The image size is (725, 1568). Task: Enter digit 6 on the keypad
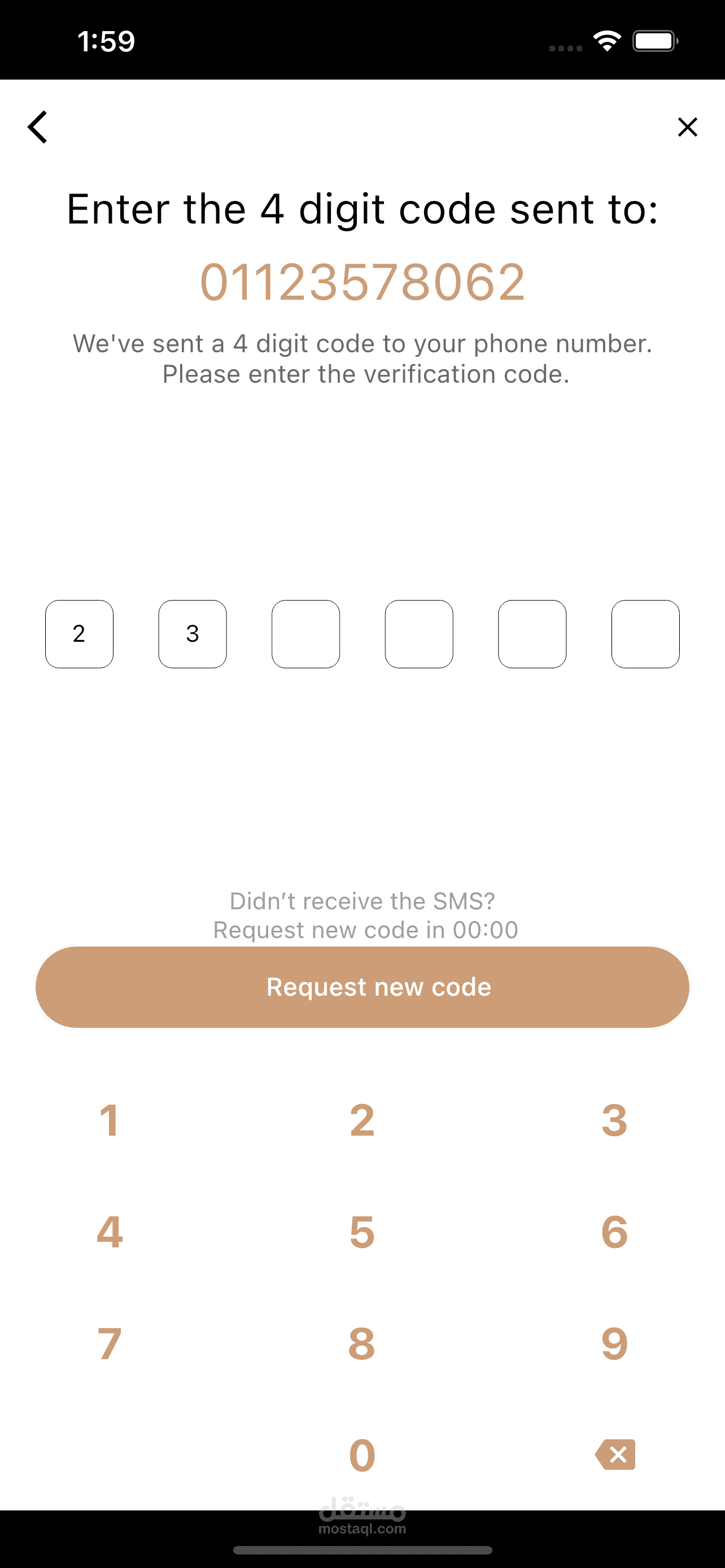click(x=614, y=1232)
